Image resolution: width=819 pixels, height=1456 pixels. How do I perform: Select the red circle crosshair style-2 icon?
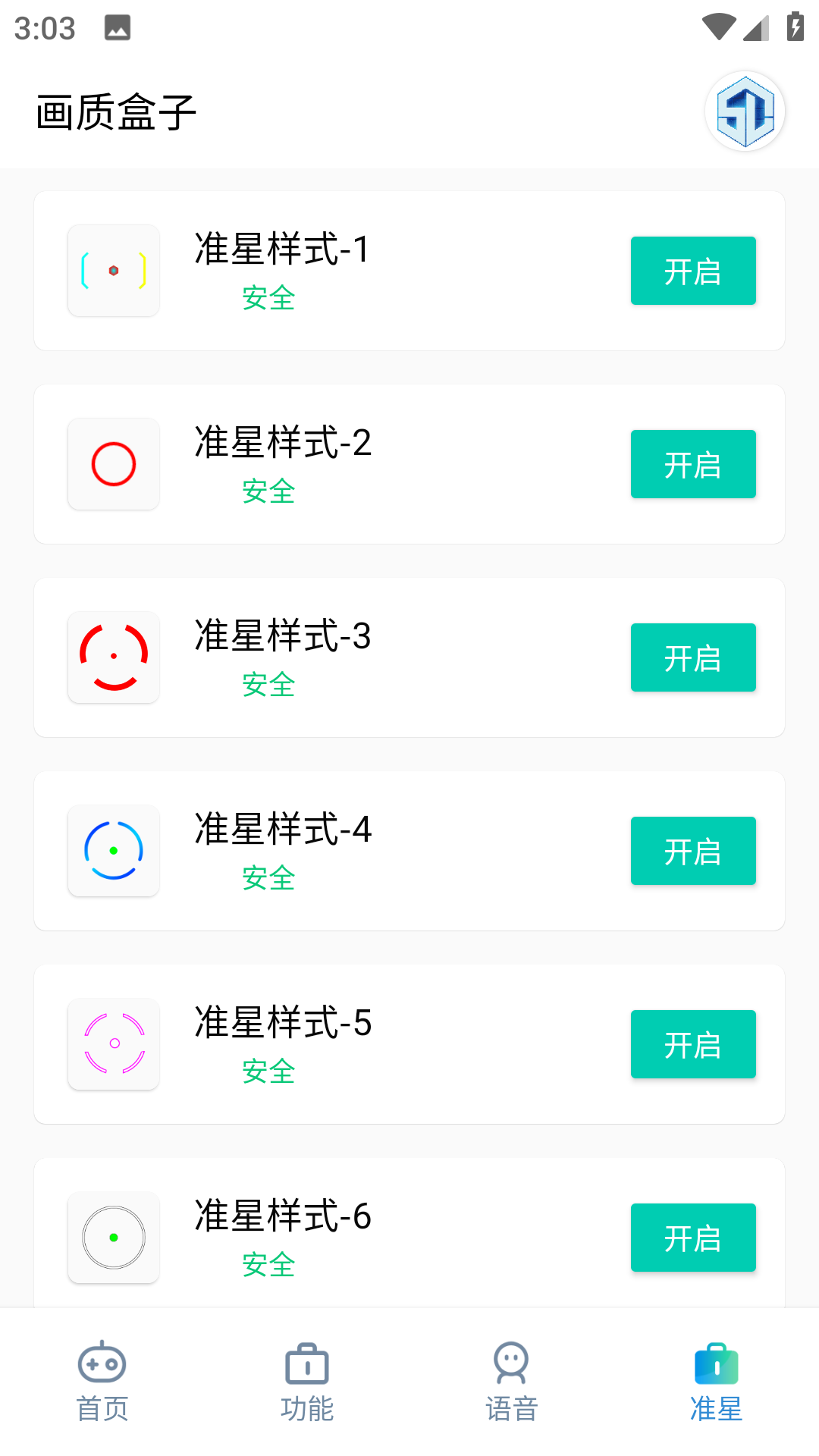pyautogui.click(x=113, y=463)
